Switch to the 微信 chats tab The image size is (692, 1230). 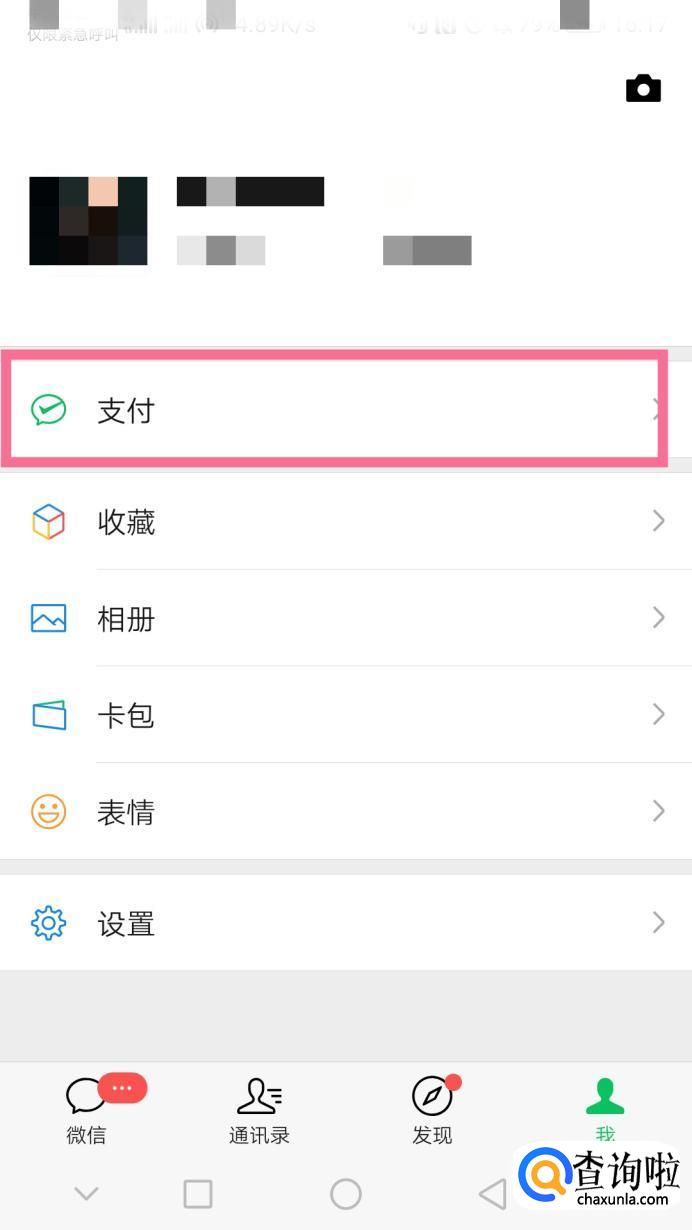(86, 1110)
